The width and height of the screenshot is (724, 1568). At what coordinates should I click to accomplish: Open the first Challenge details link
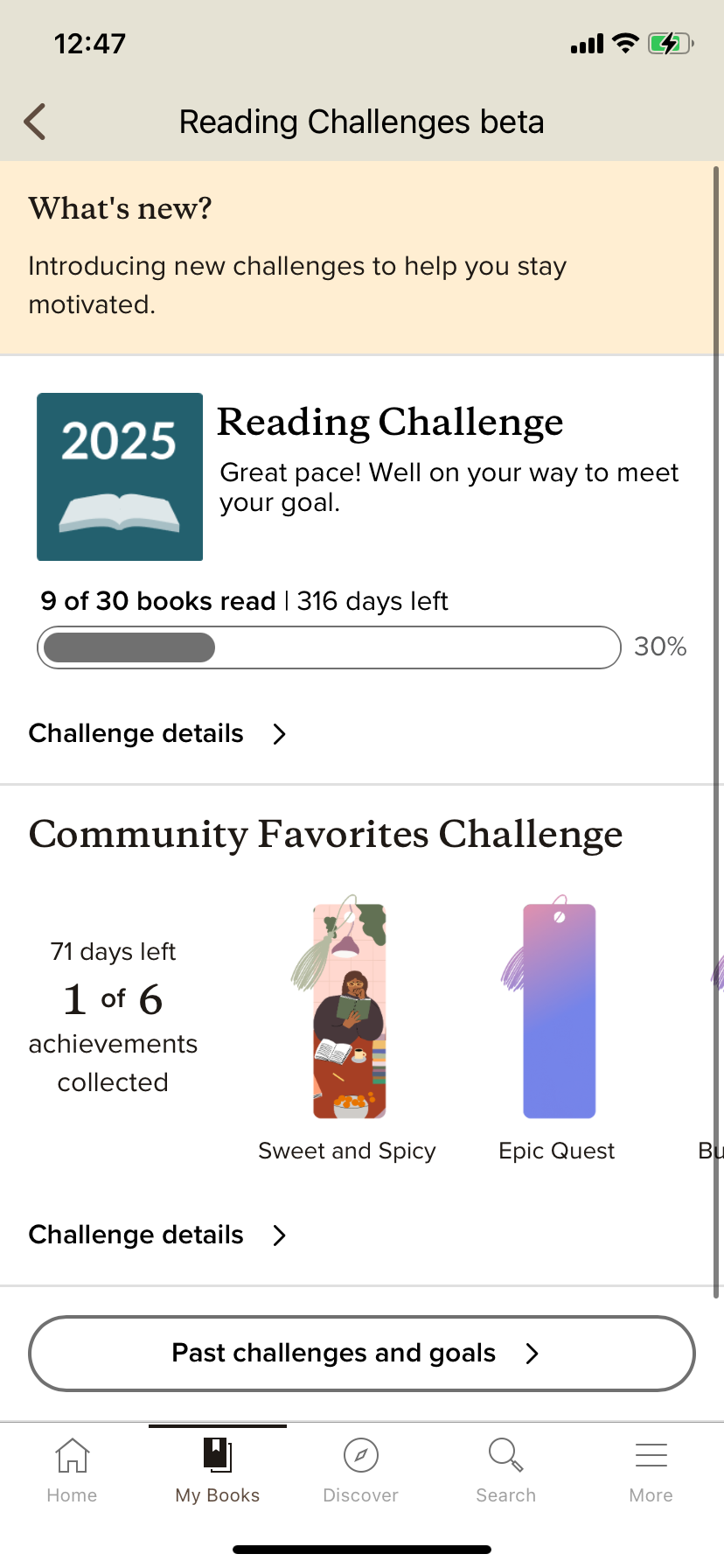(136, 733)
